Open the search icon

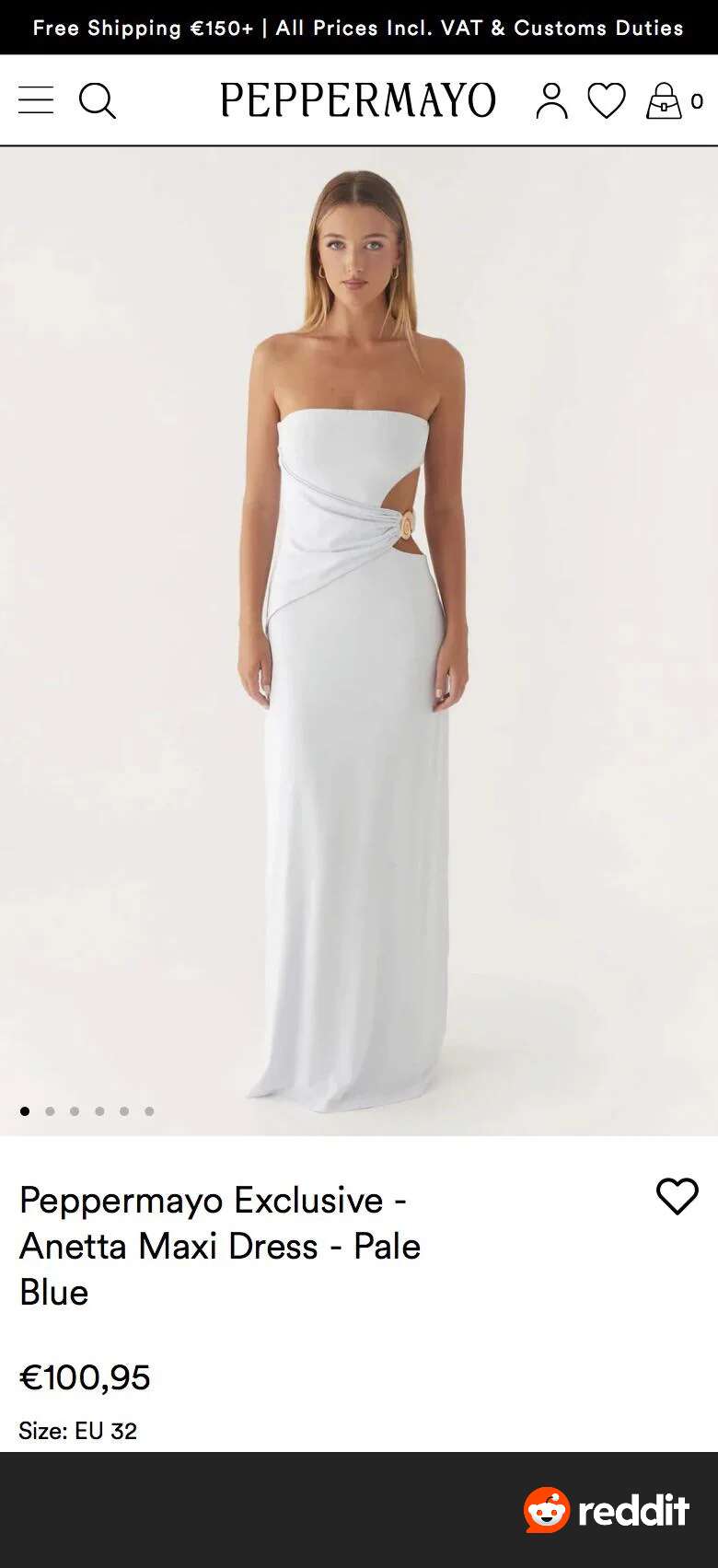pos(97,100)
